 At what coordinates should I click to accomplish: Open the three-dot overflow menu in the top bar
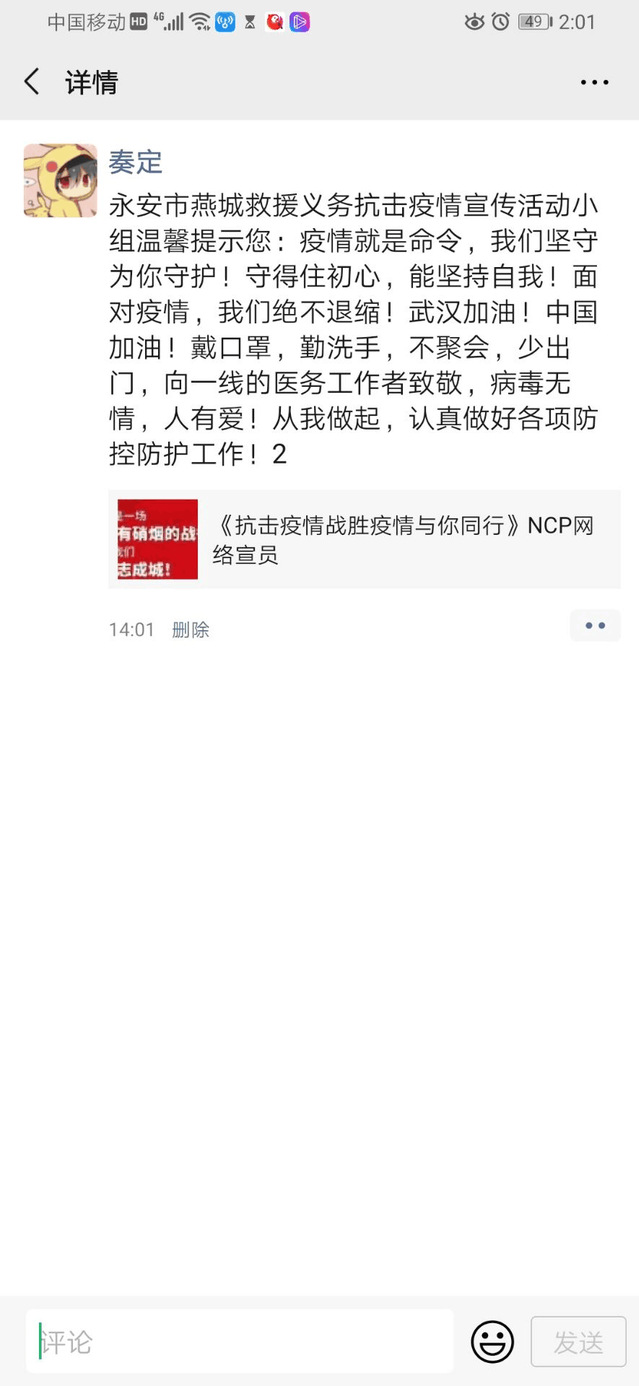pos(594,82)
